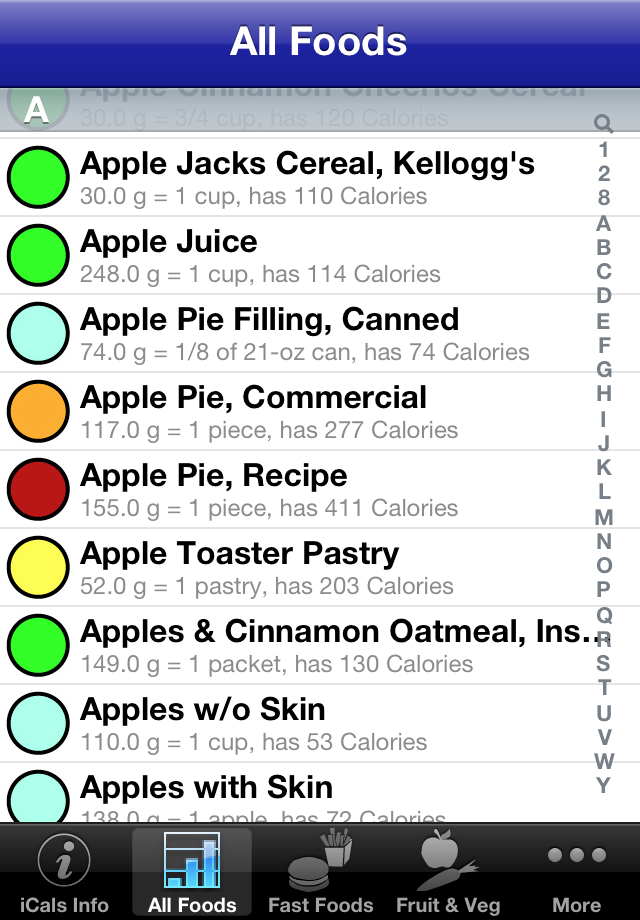
Task: Open Apple Toaster Pastry entry
Action: pyautogui.click(x=300, y=568)
